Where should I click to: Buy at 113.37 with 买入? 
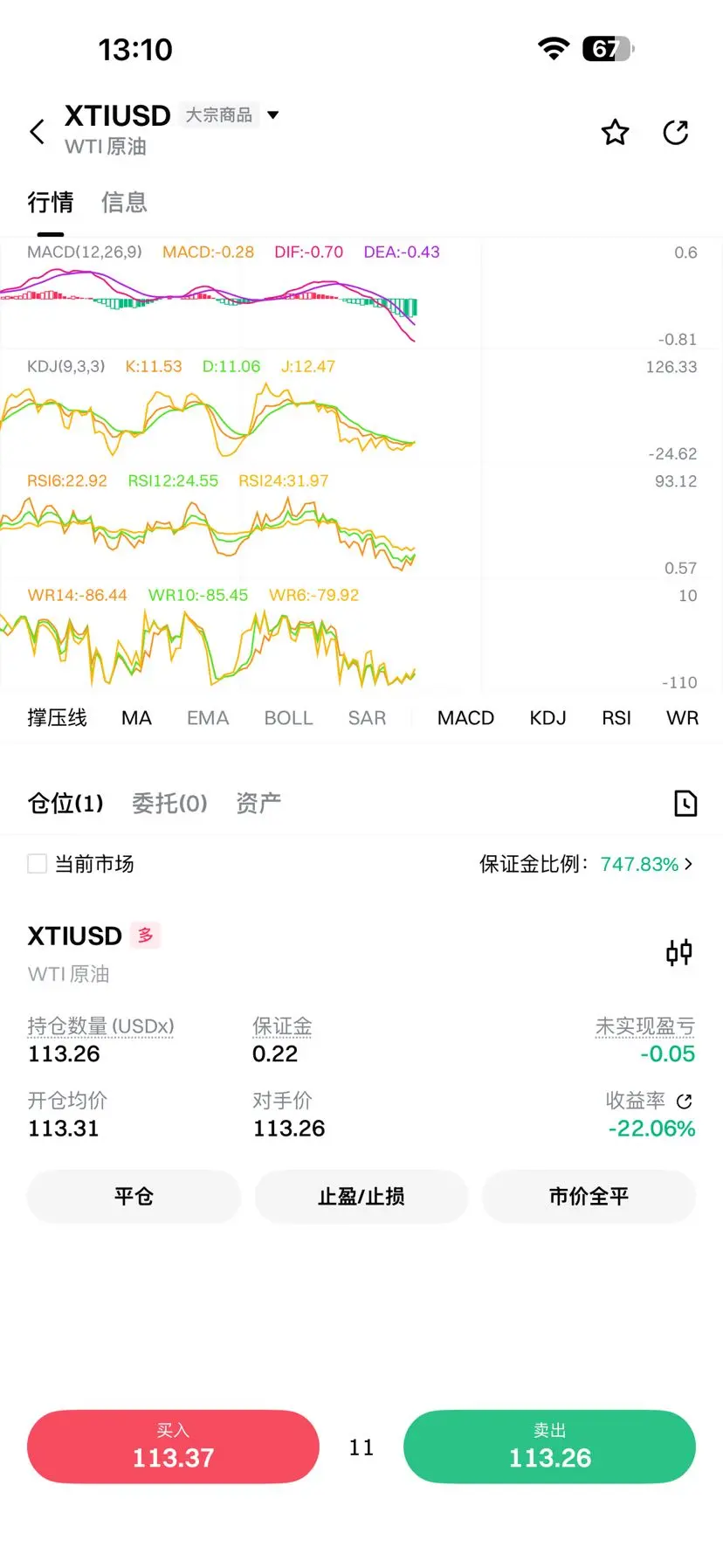(173, 1447)
